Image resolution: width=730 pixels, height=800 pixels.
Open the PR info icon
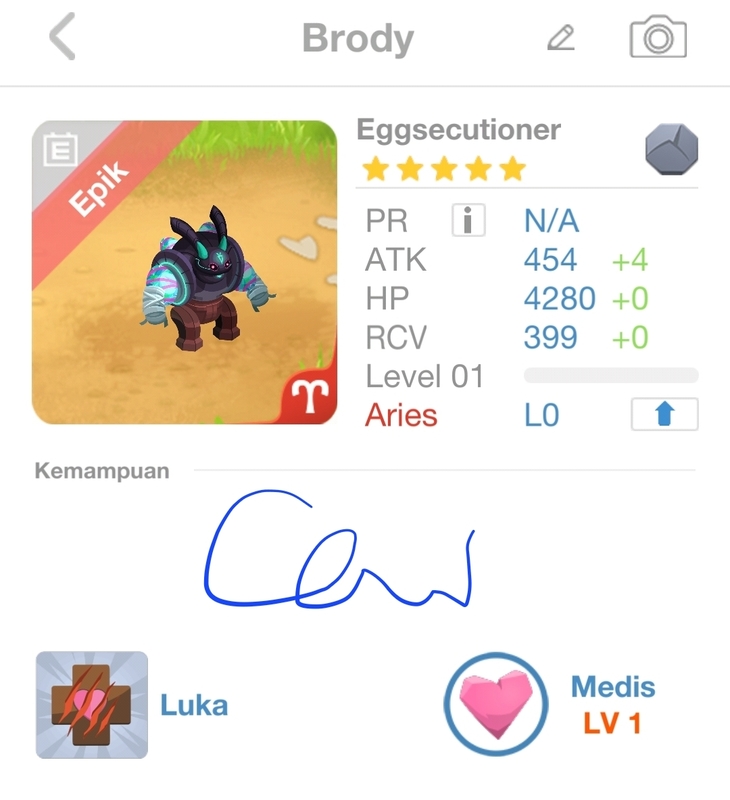click(468, 220)
